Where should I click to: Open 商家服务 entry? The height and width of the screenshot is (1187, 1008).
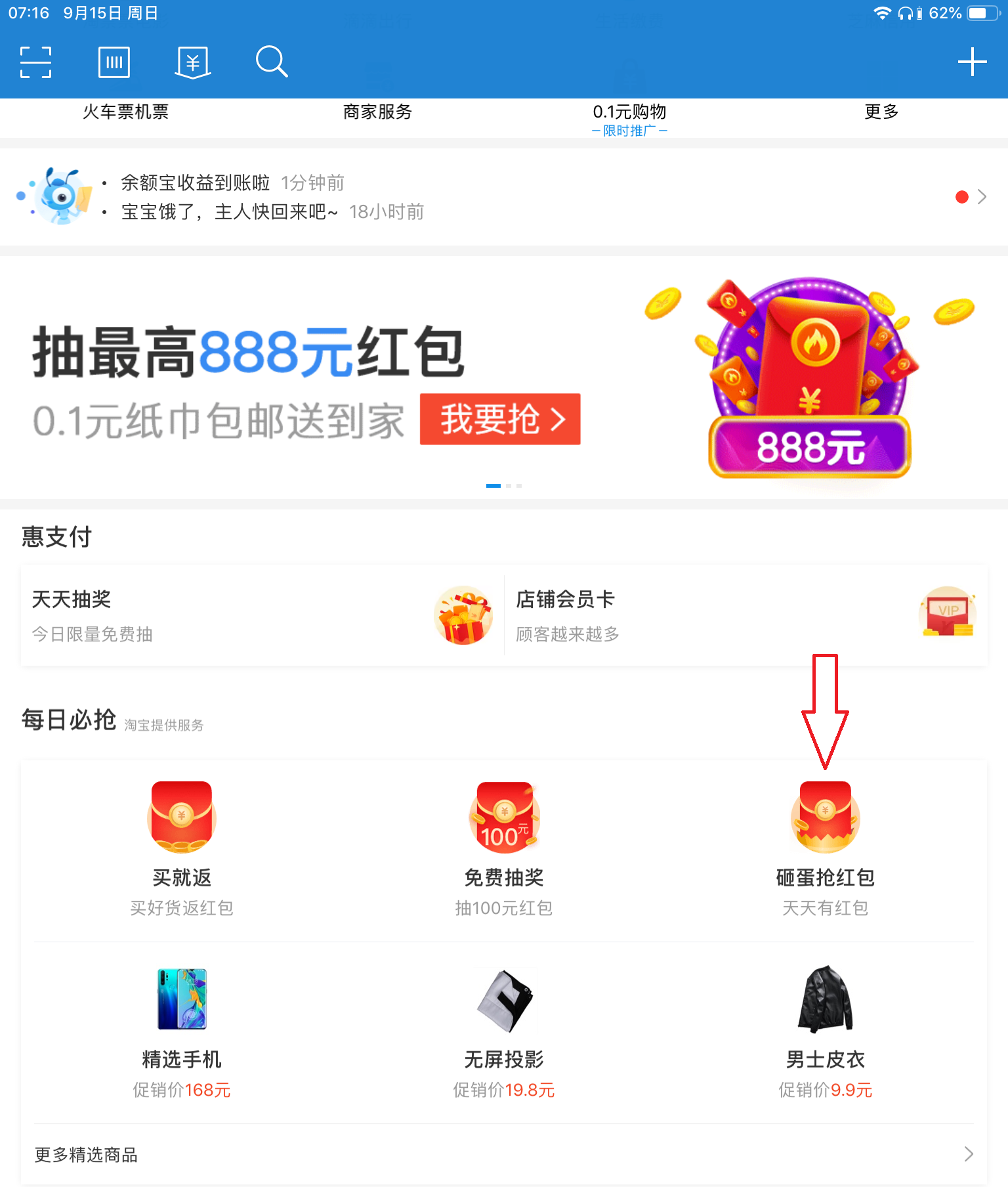377,112
